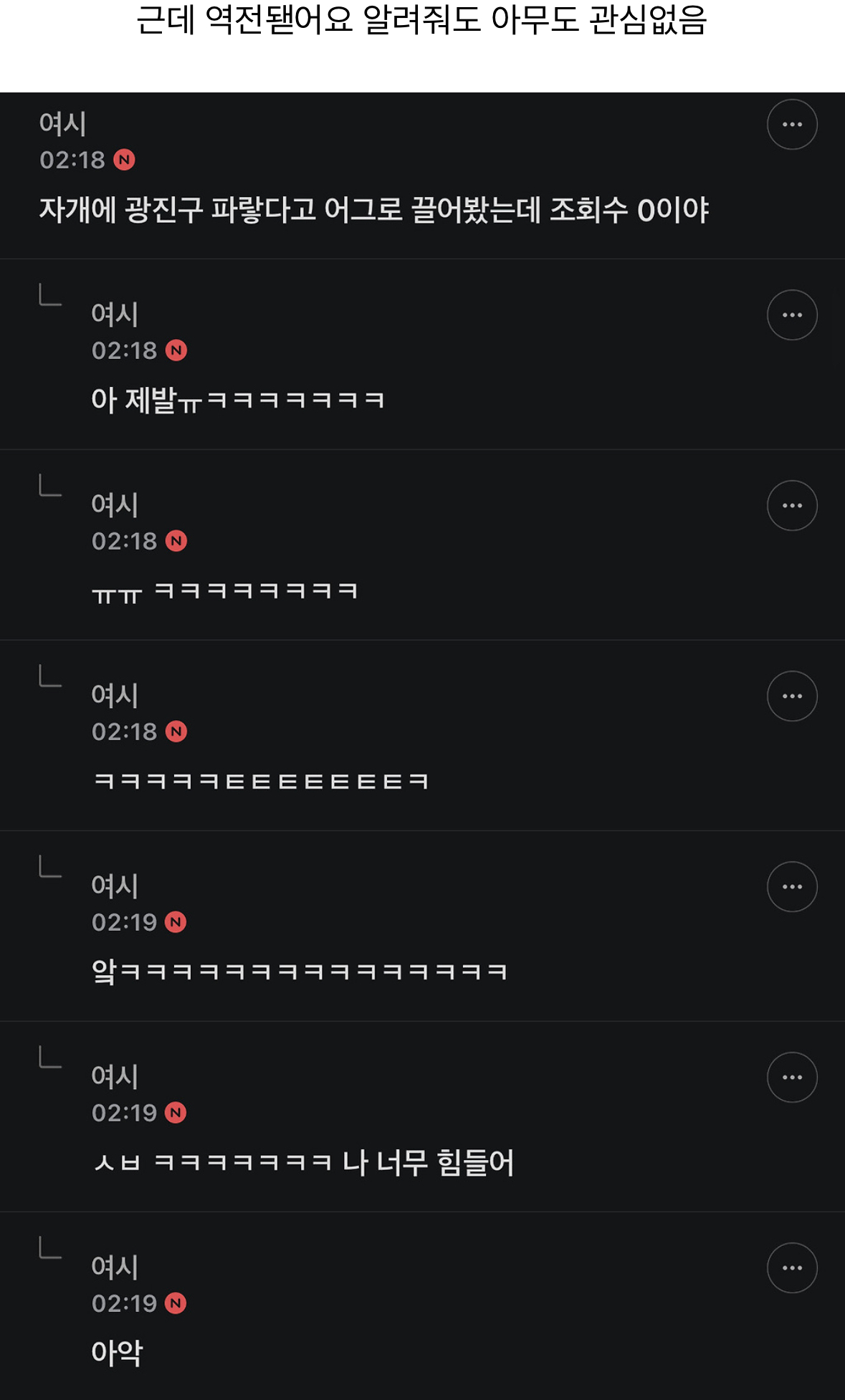Open options for '나 너무 힘들어' reply
This screenshot has width=845, height=1400.
792,1078
